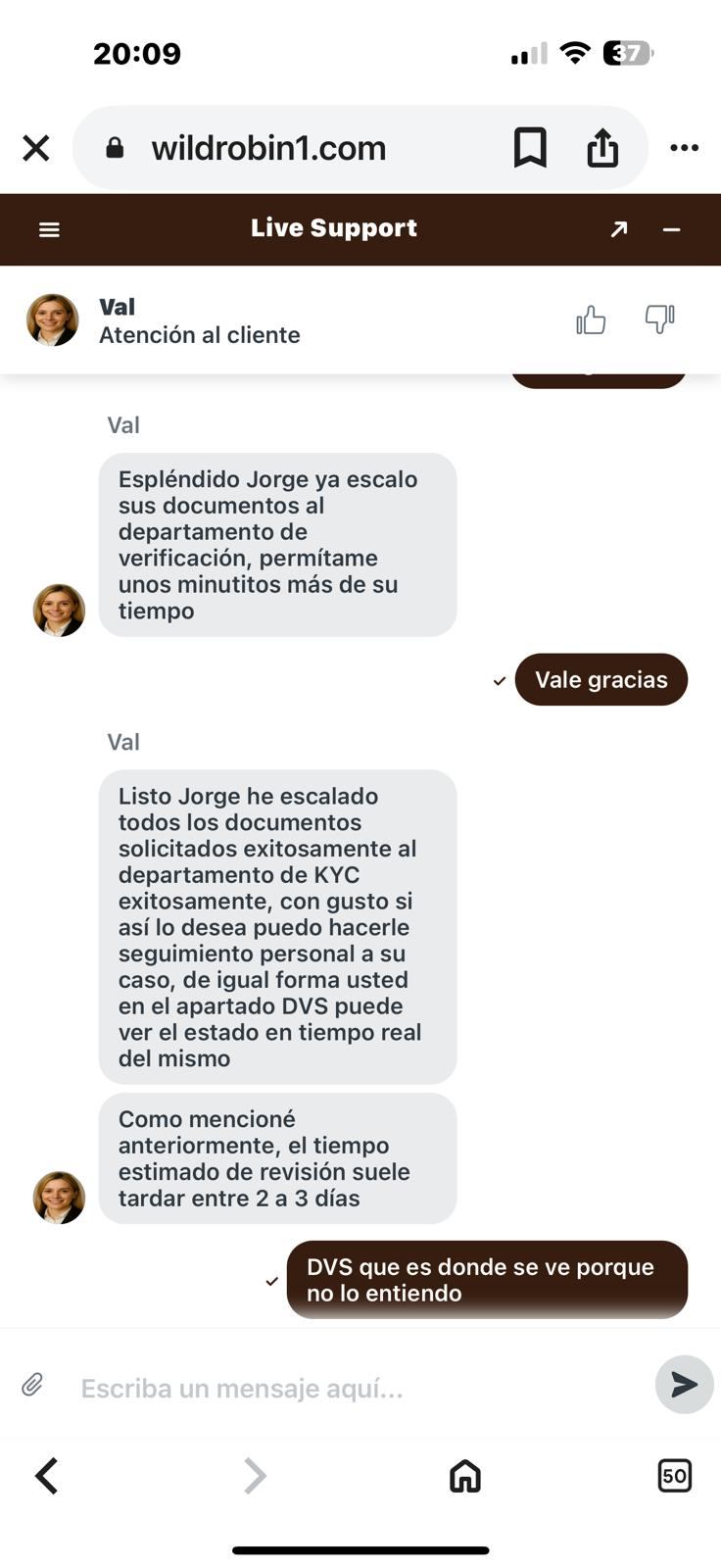Close the webpage with the X button
The image size is (721, 1568).
36,148
